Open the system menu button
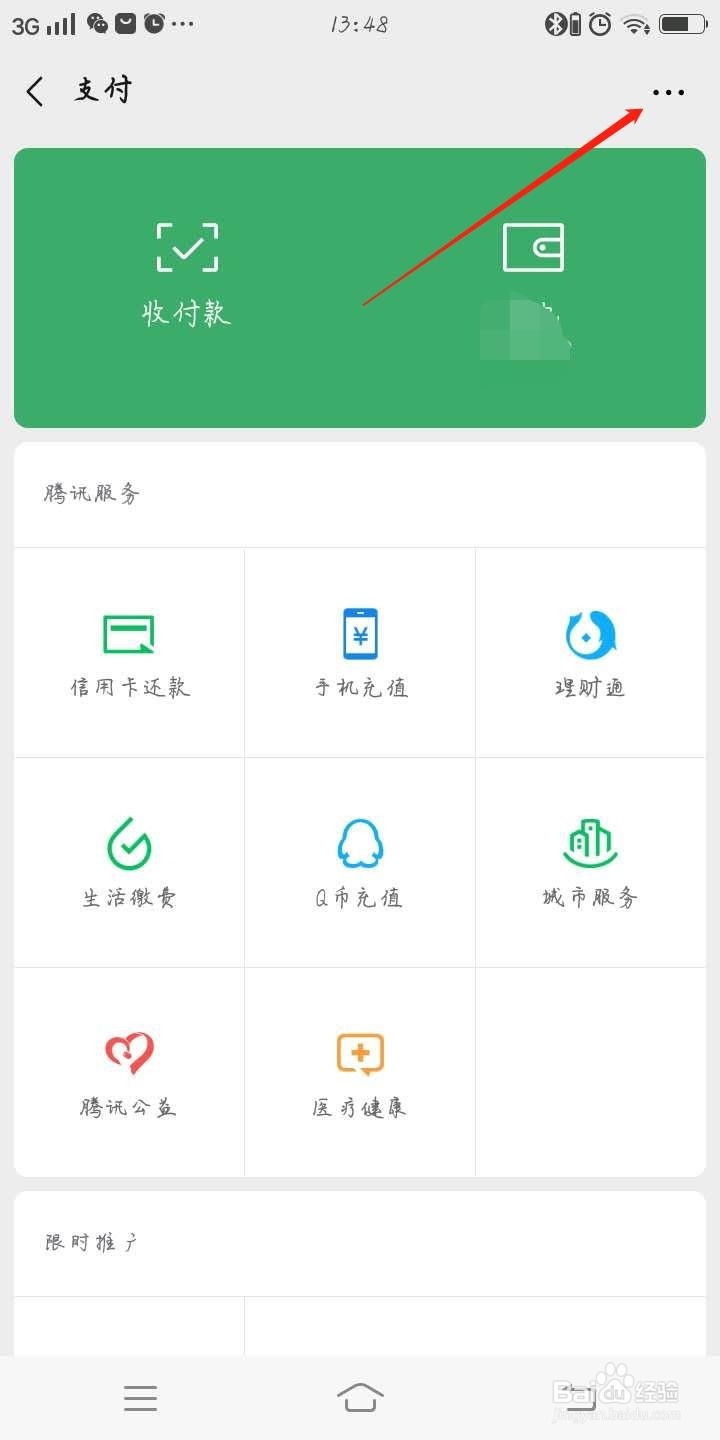This screenshot has height=1440, width=720. [140, 1398]
